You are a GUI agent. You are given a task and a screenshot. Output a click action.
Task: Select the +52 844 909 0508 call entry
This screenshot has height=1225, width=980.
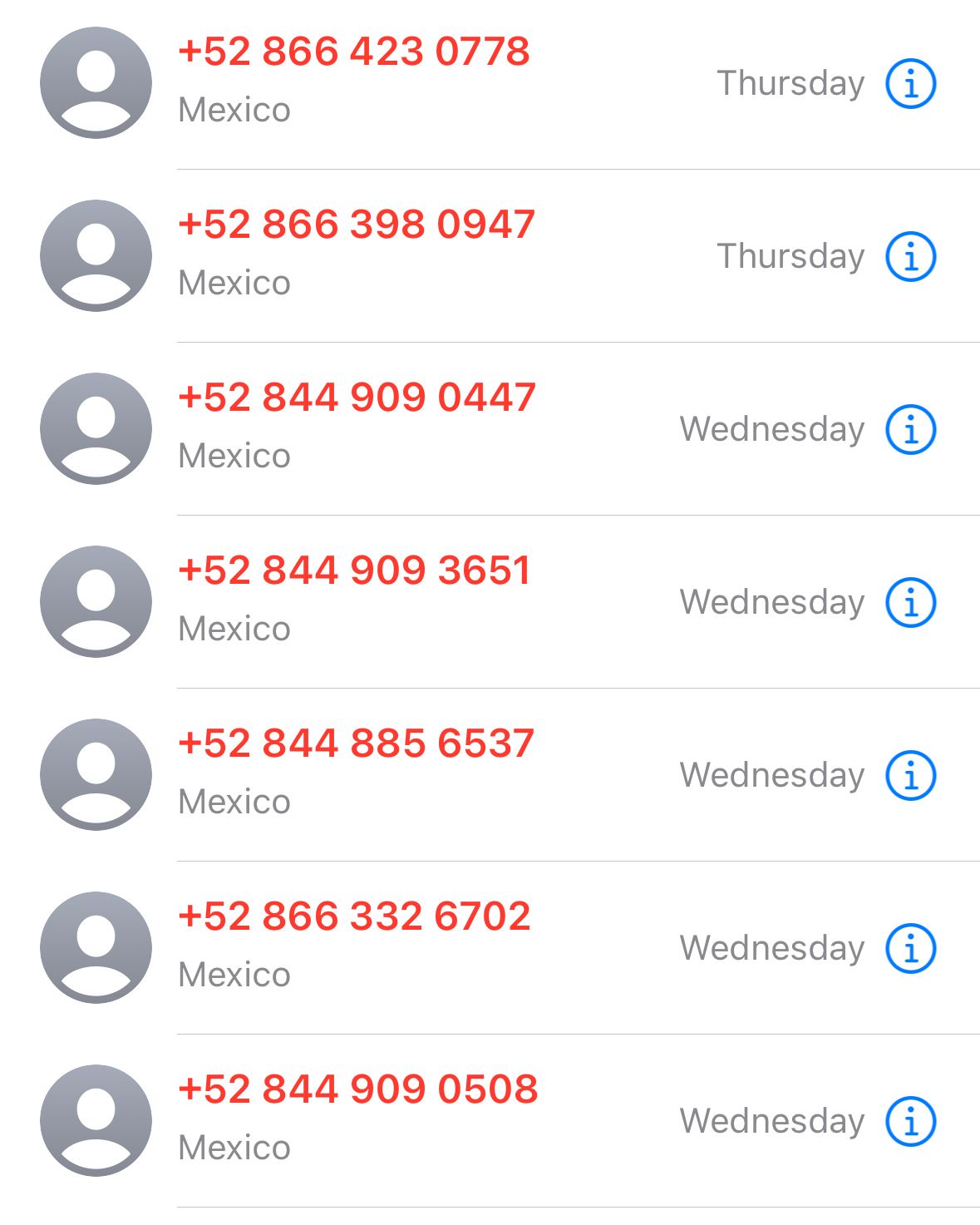tap(358, 1089)
